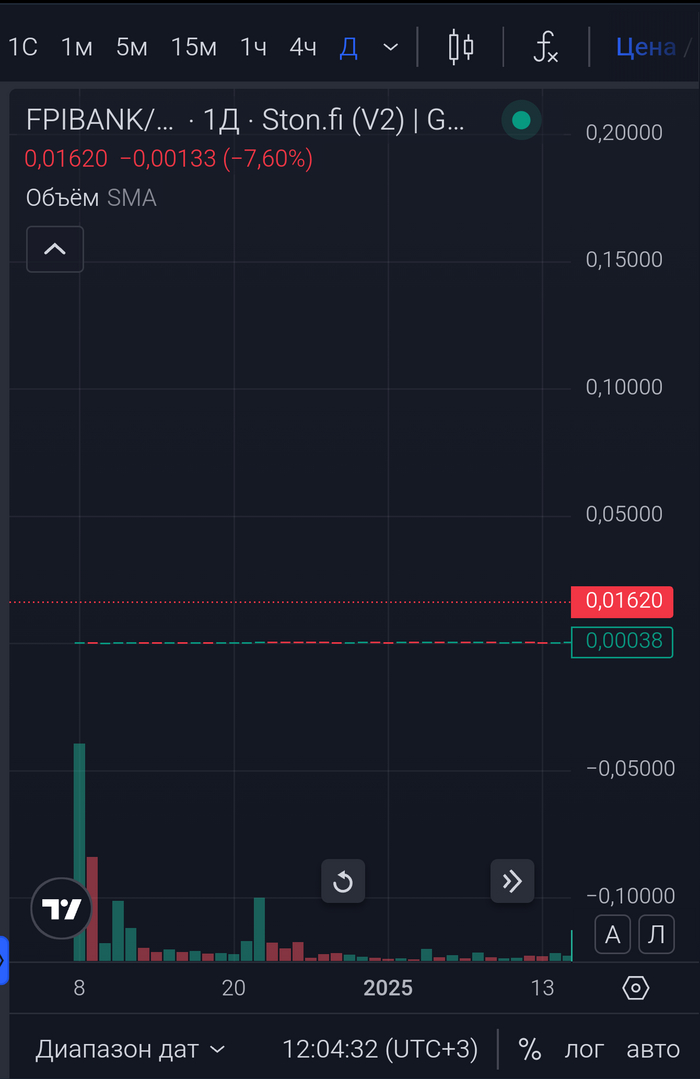Toggle percent scale mode
This screenshot has height=1079, width=700.
pyautogui.click(x=529, y=1049)
